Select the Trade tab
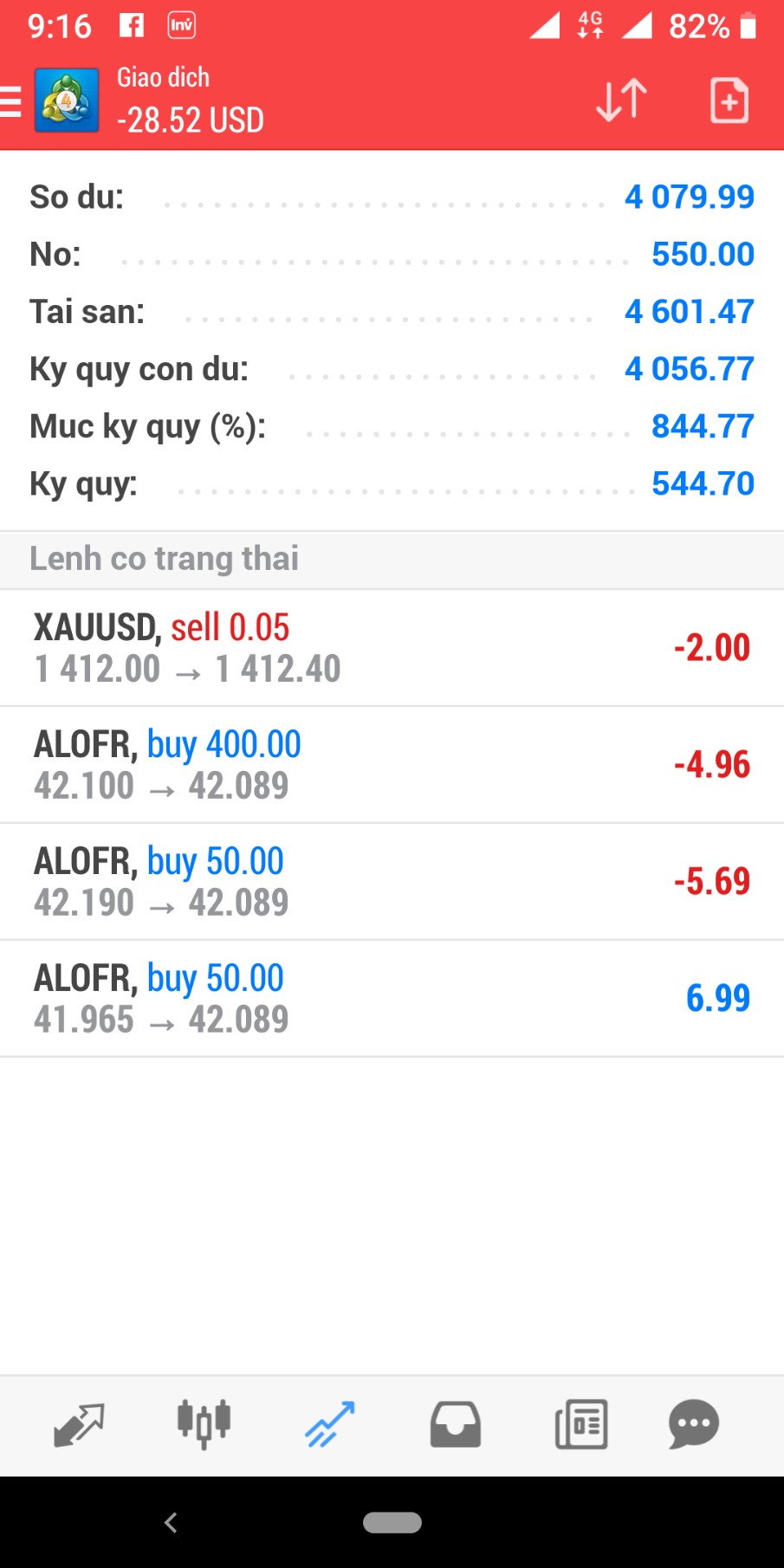This screenshot has height=1568, width=784. pos(329,1425)
